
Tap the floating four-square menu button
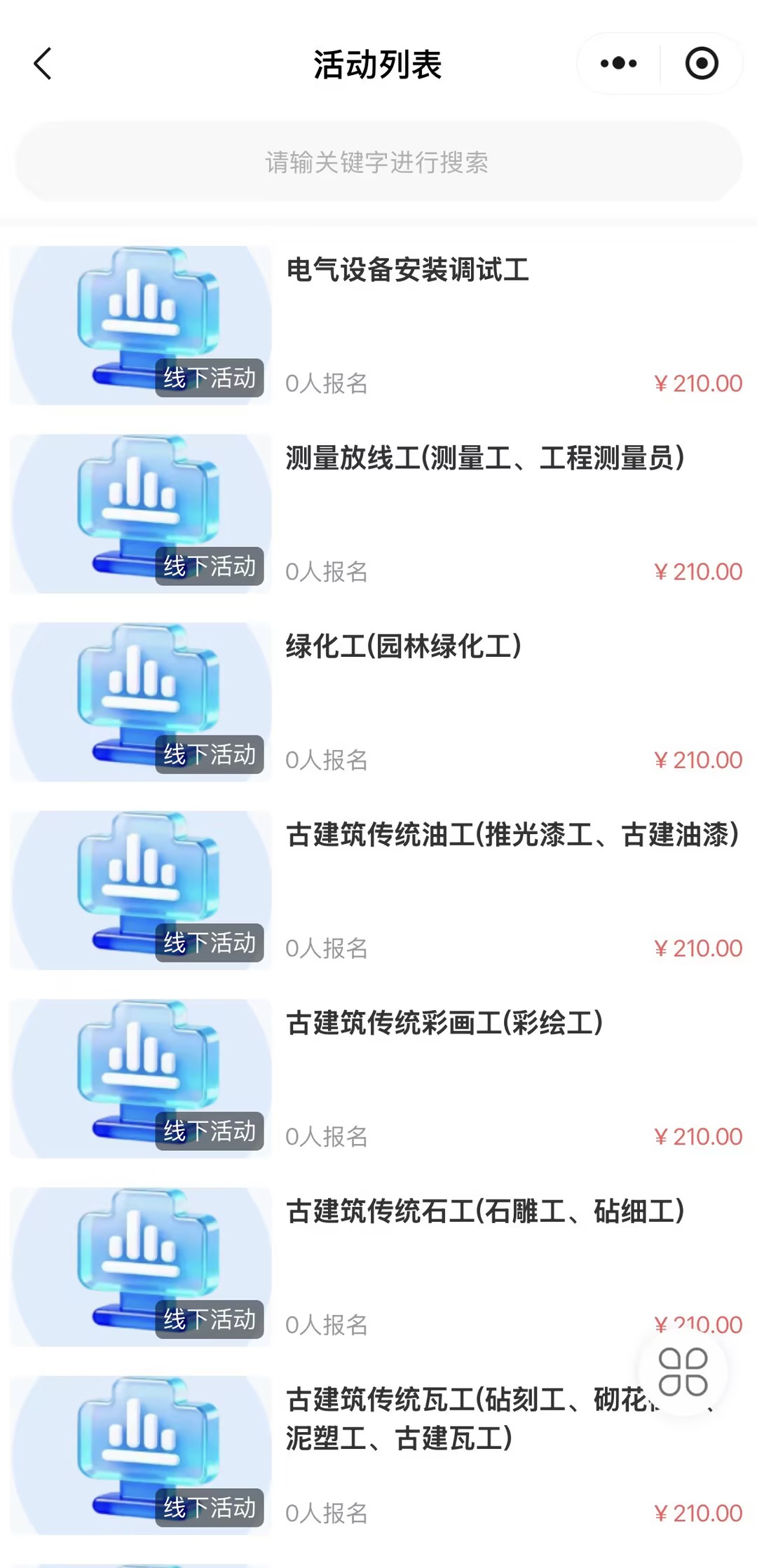[683, 1372]
